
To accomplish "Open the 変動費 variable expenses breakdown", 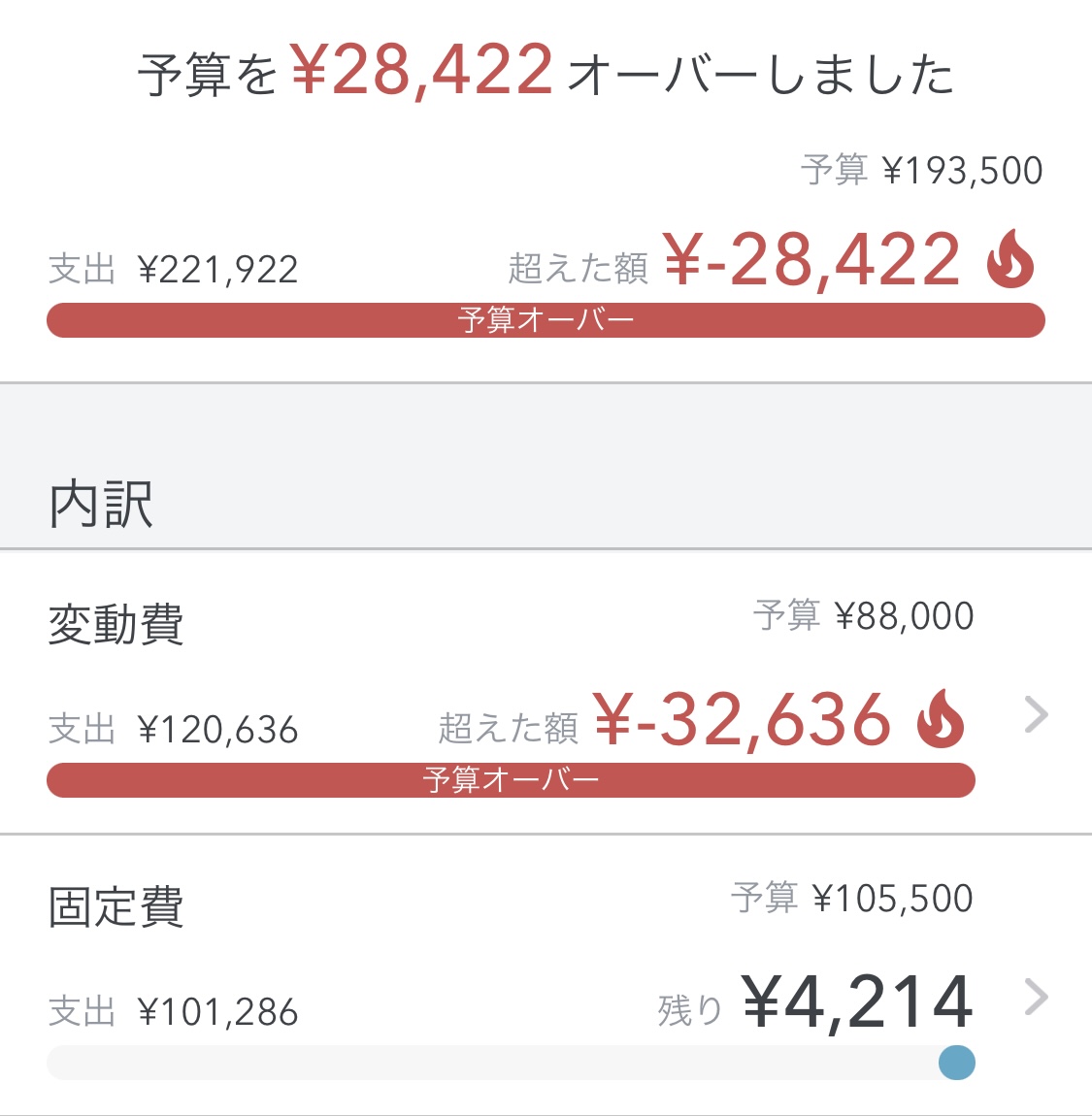I will click(546, 692).
